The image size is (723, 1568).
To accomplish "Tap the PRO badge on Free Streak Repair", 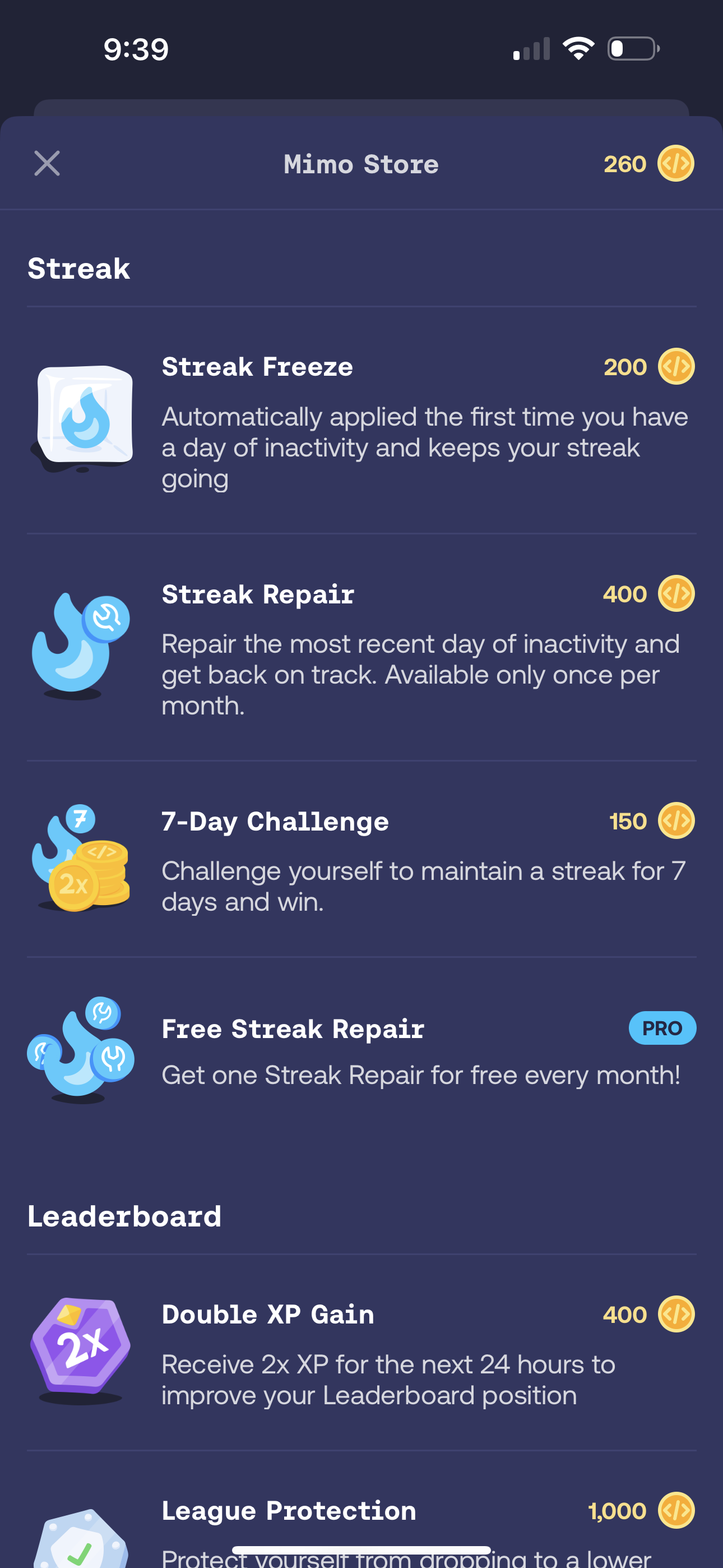I will click(662, 1029).
